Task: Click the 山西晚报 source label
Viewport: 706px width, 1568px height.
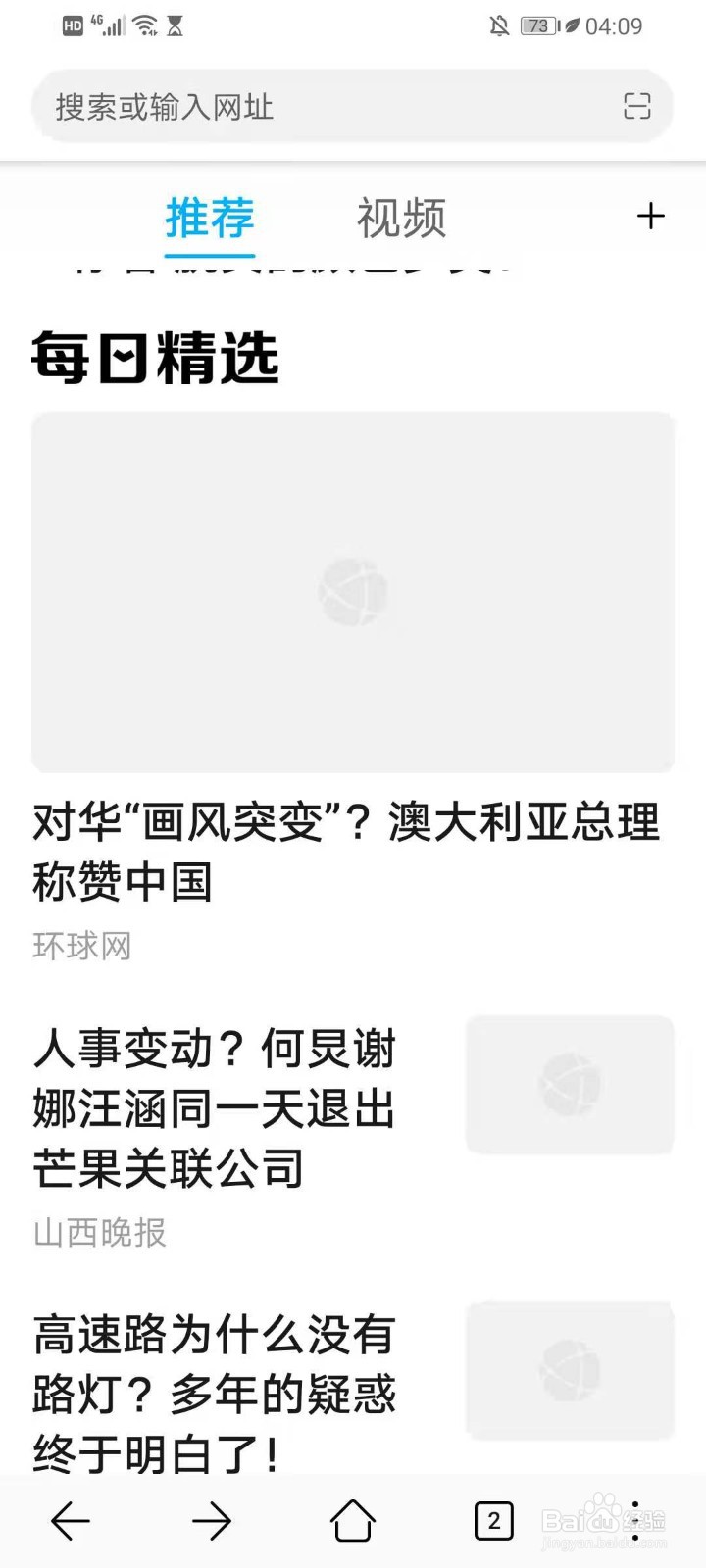Action: point(99,1233)
